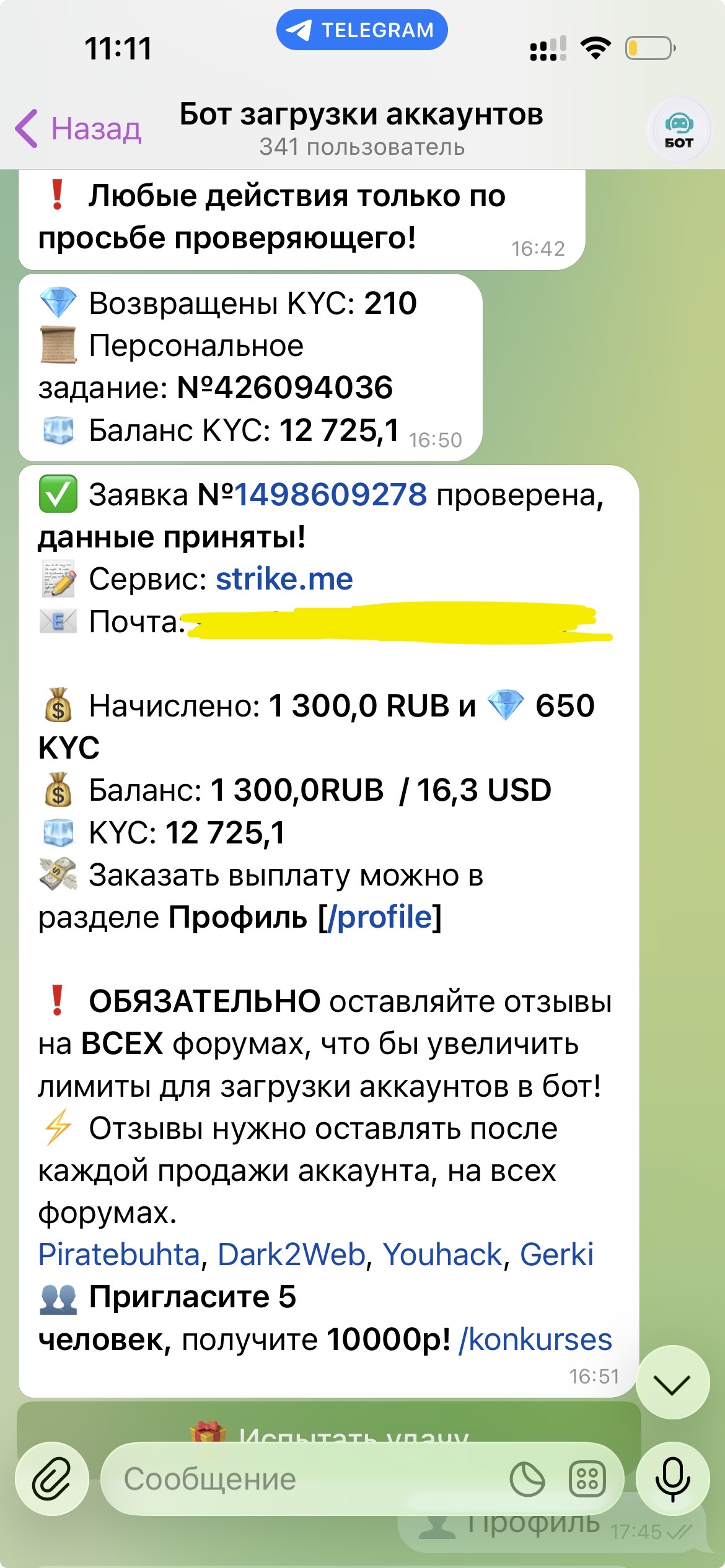Open the Gerki forum link

click(x=556, y=1255)
